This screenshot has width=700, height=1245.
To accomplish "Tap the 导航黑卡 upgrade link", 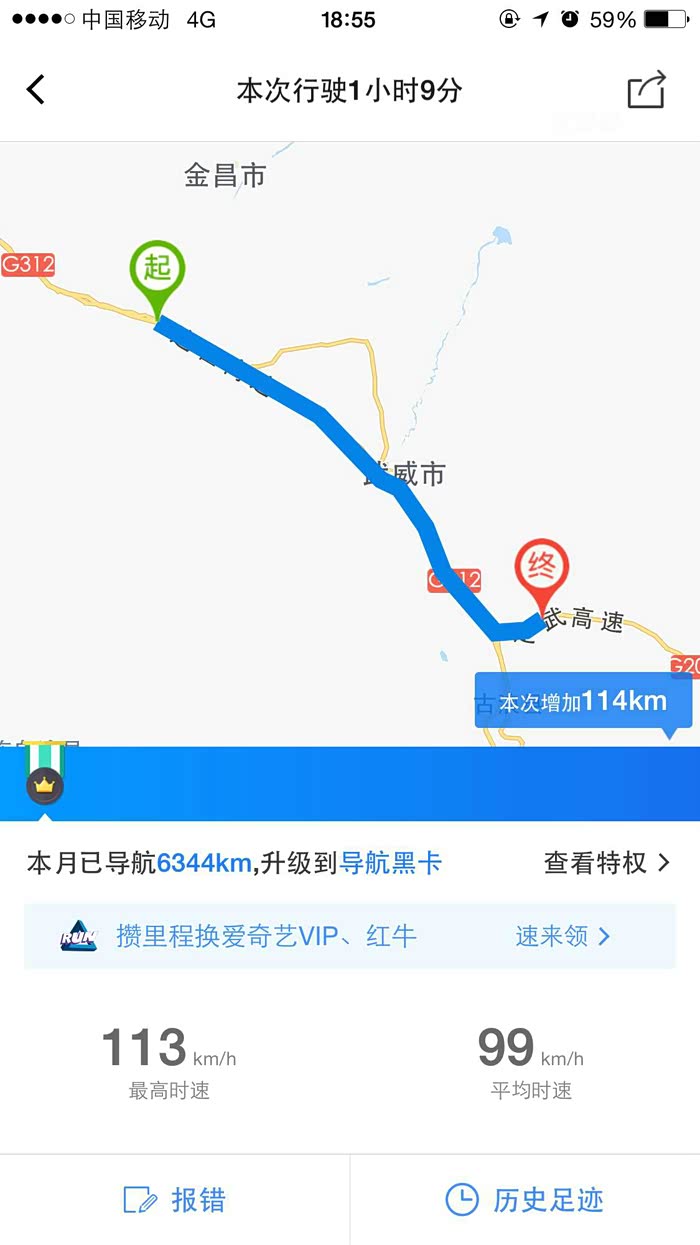I will click(390, 863).
